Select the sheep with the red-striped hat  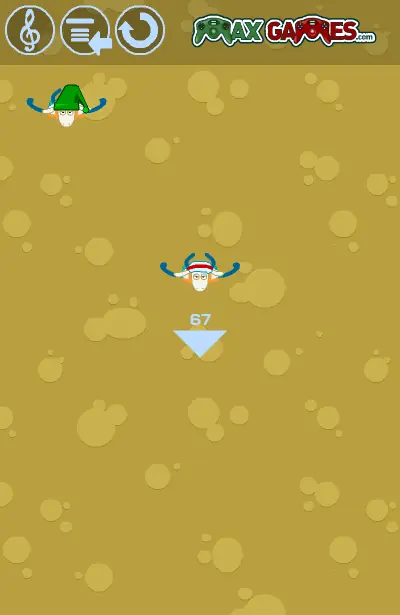pos(200,272)
